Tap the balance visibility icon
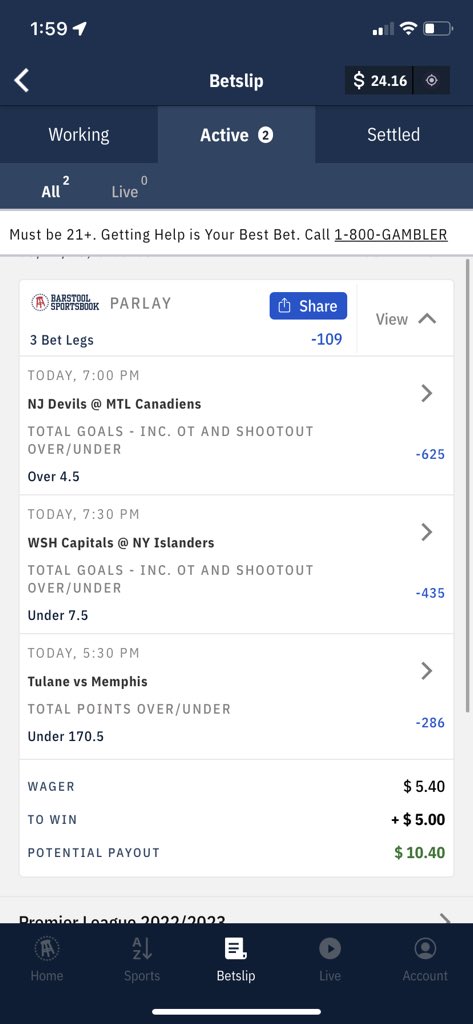This screenshot has height=1024, width=473. point(432,81)
